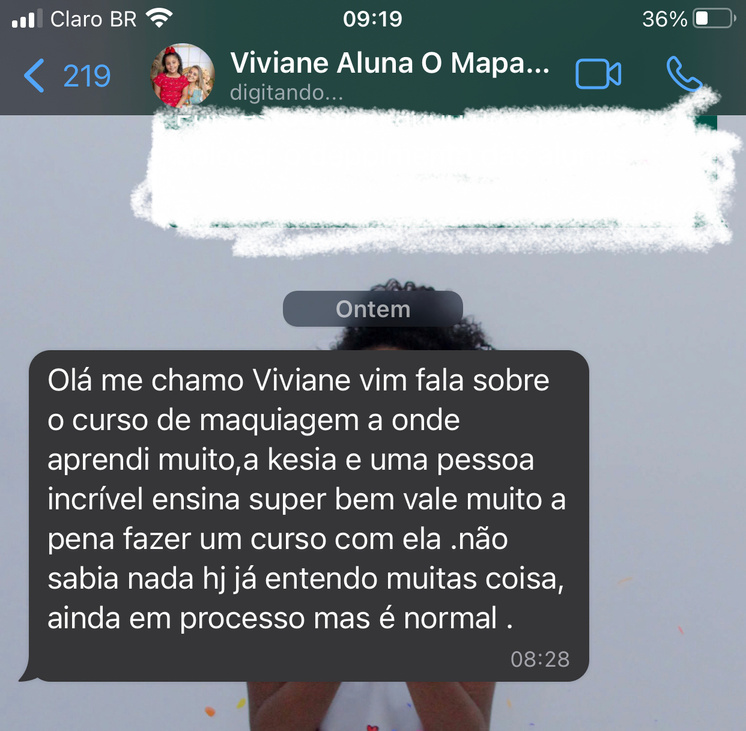
Task: Go back to the chat list
Action: (x=65, y=76)
